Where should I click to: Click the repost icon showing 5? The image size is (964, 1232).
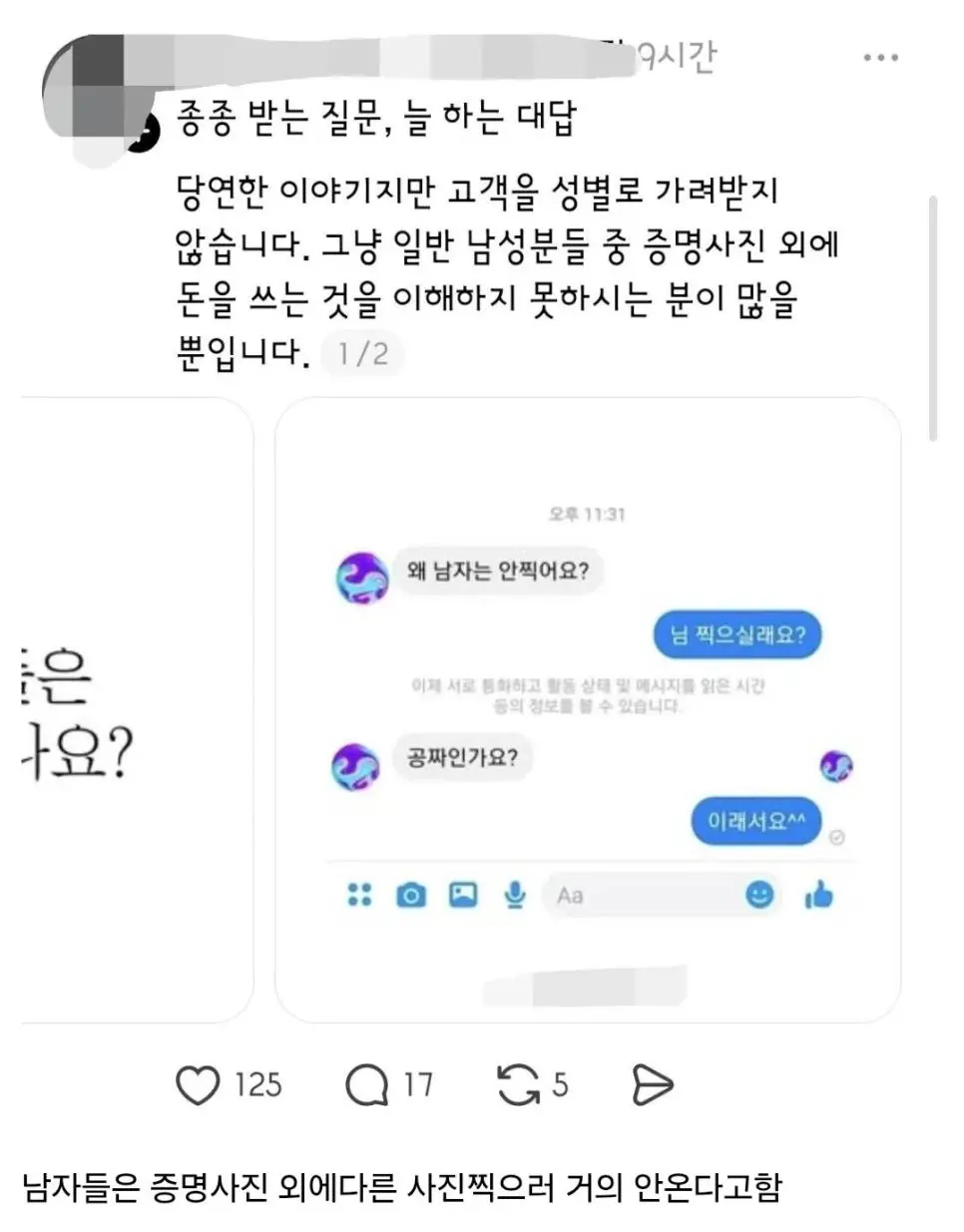click(518, 1085)
